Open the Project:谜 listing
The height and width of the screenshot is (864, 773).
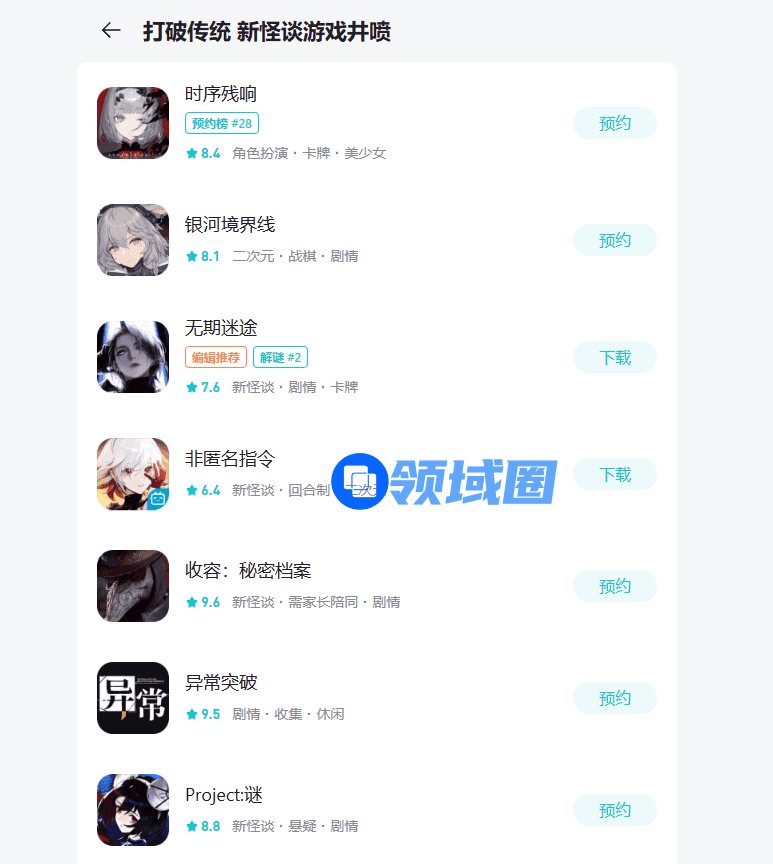tap(223, 796)
